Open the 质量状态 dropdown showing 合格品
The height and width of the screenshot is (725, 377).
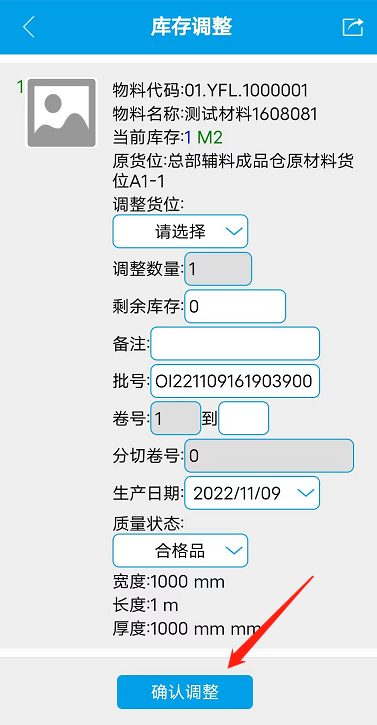click(x=180, y=551)
